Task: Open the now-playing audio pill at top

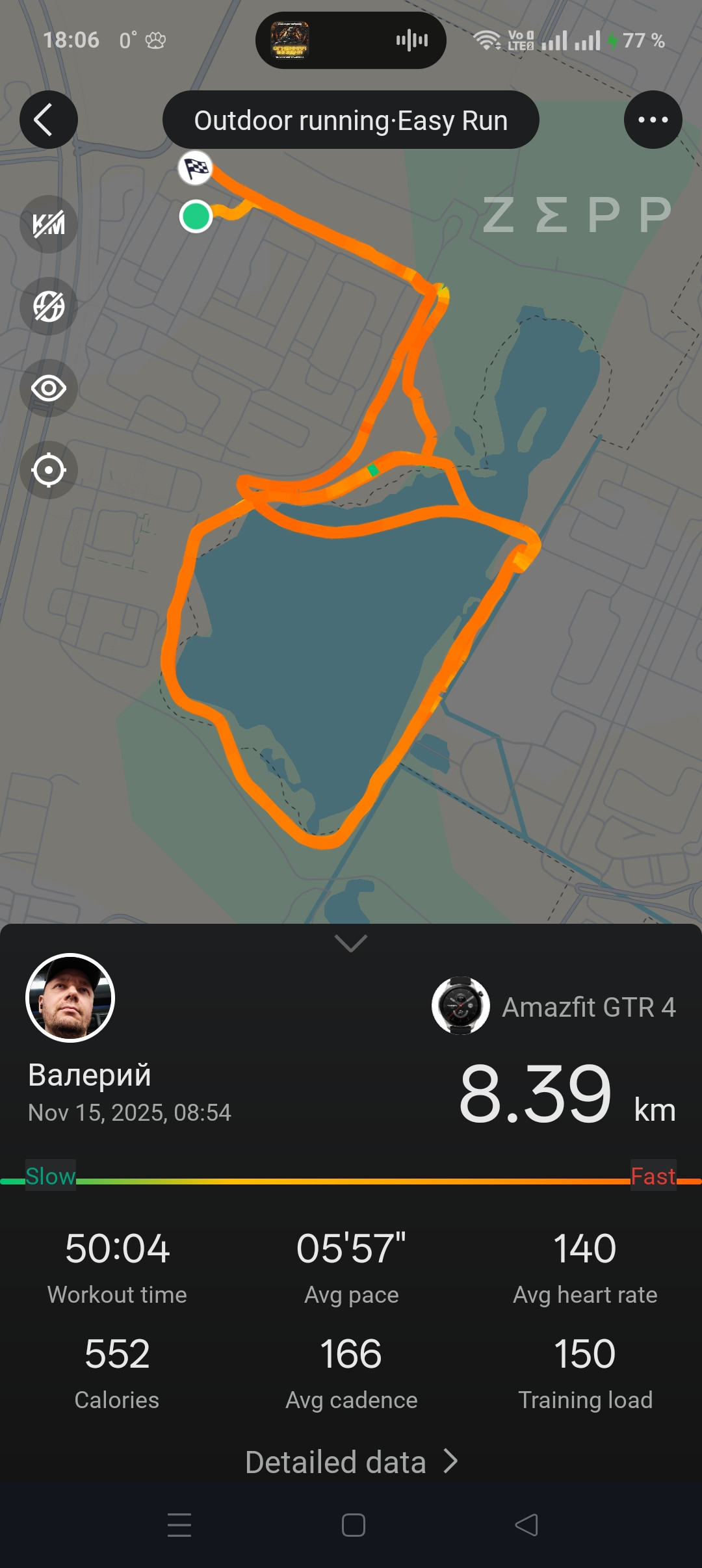Action: click(351, 40)
